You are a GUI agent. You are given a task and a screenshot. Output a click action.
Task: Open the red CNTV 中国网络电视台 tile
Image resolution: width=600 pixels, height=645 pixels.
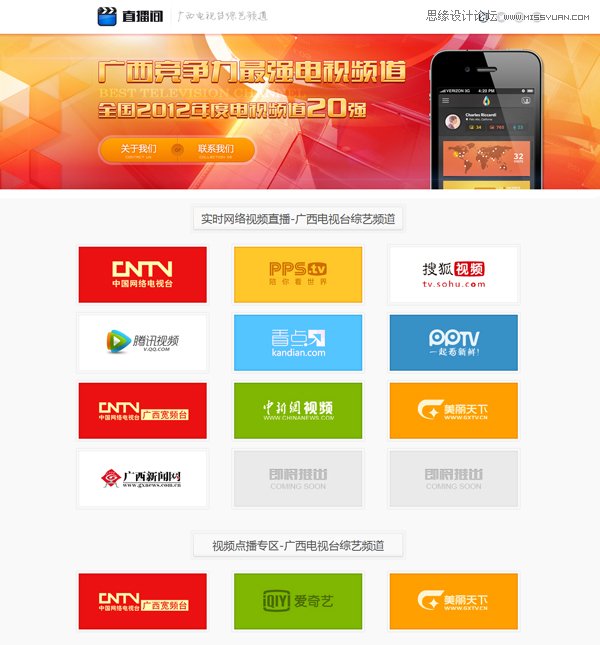pyautogui.click(x=143, y=274)
